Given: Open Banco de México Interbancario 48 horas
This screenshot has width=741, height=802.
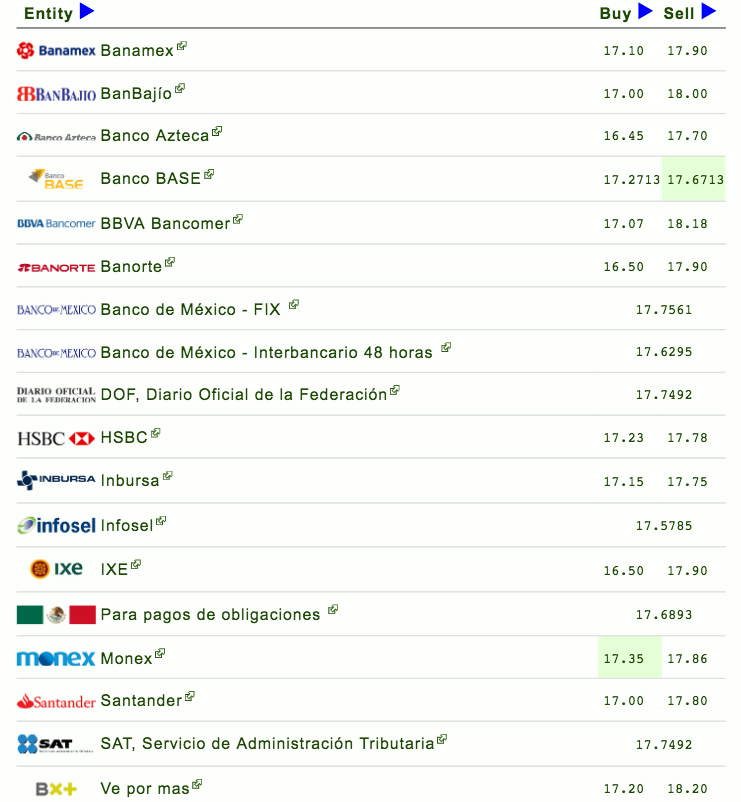Looking at the screenshot, I should [267, 352].
